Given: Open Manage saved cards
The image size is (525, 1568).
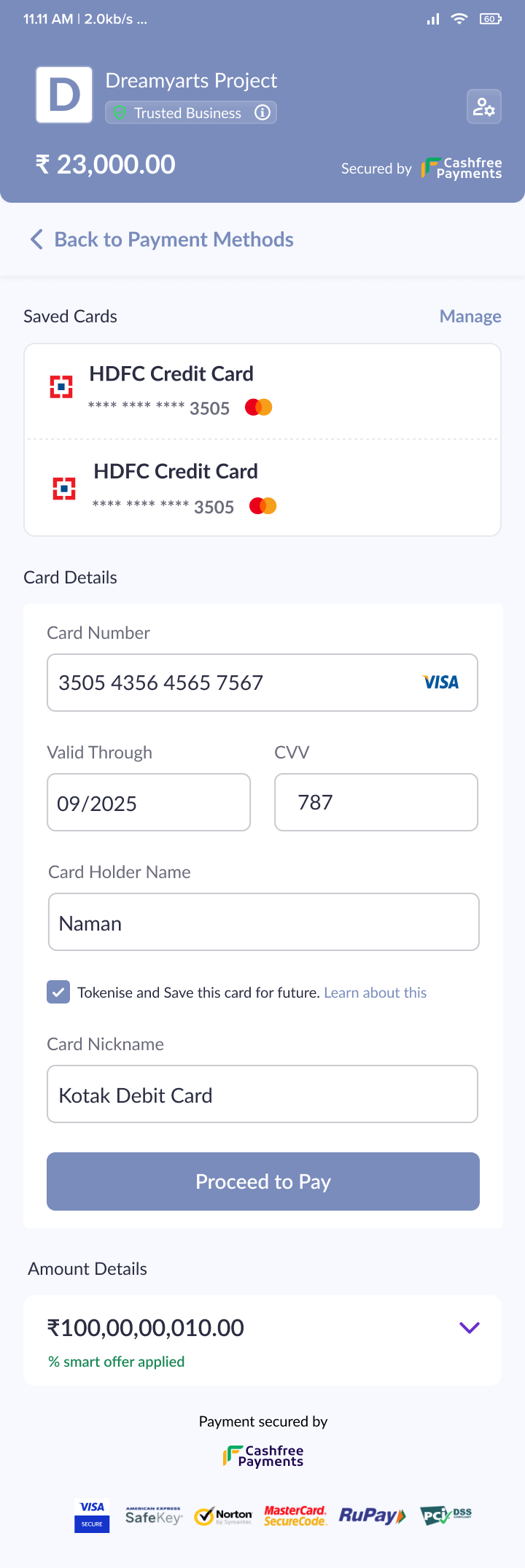Looking at the screenshot, I should click(x=470, y=316).
